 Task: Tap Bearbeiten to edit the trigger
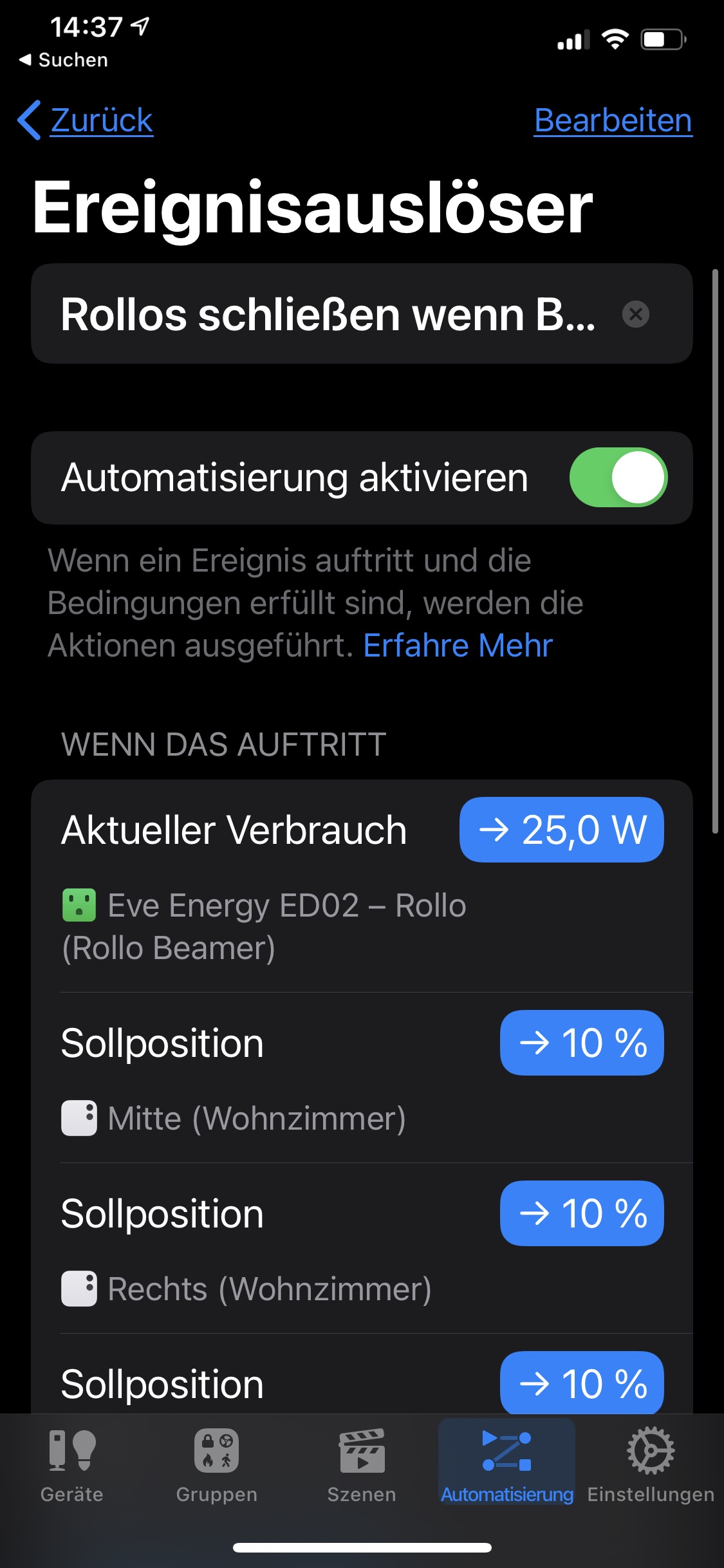(x=613, y=120)
